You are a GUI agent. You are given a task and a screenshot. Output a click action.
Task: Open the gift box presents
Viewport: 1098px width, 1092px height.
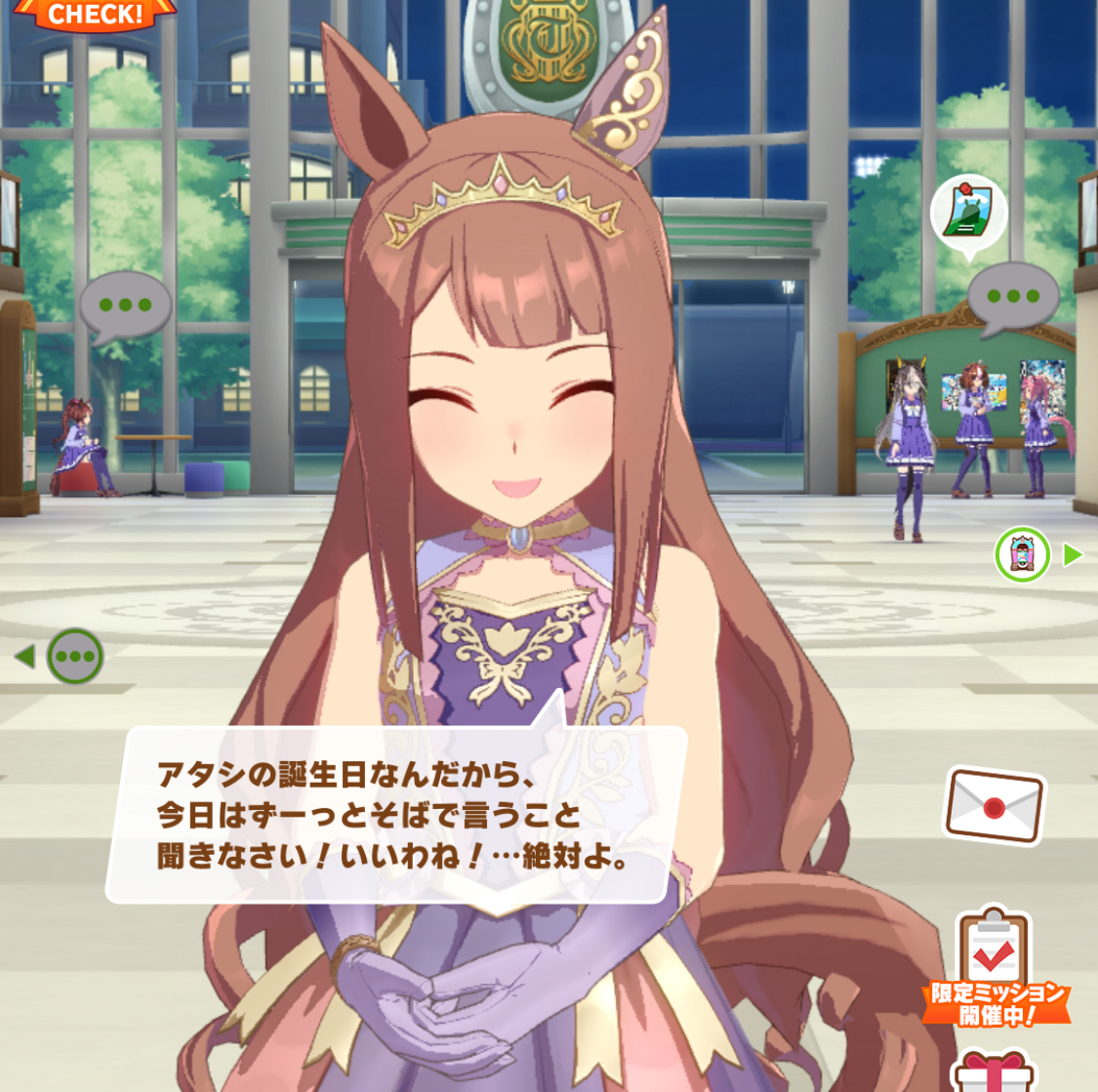point(992,1072)
